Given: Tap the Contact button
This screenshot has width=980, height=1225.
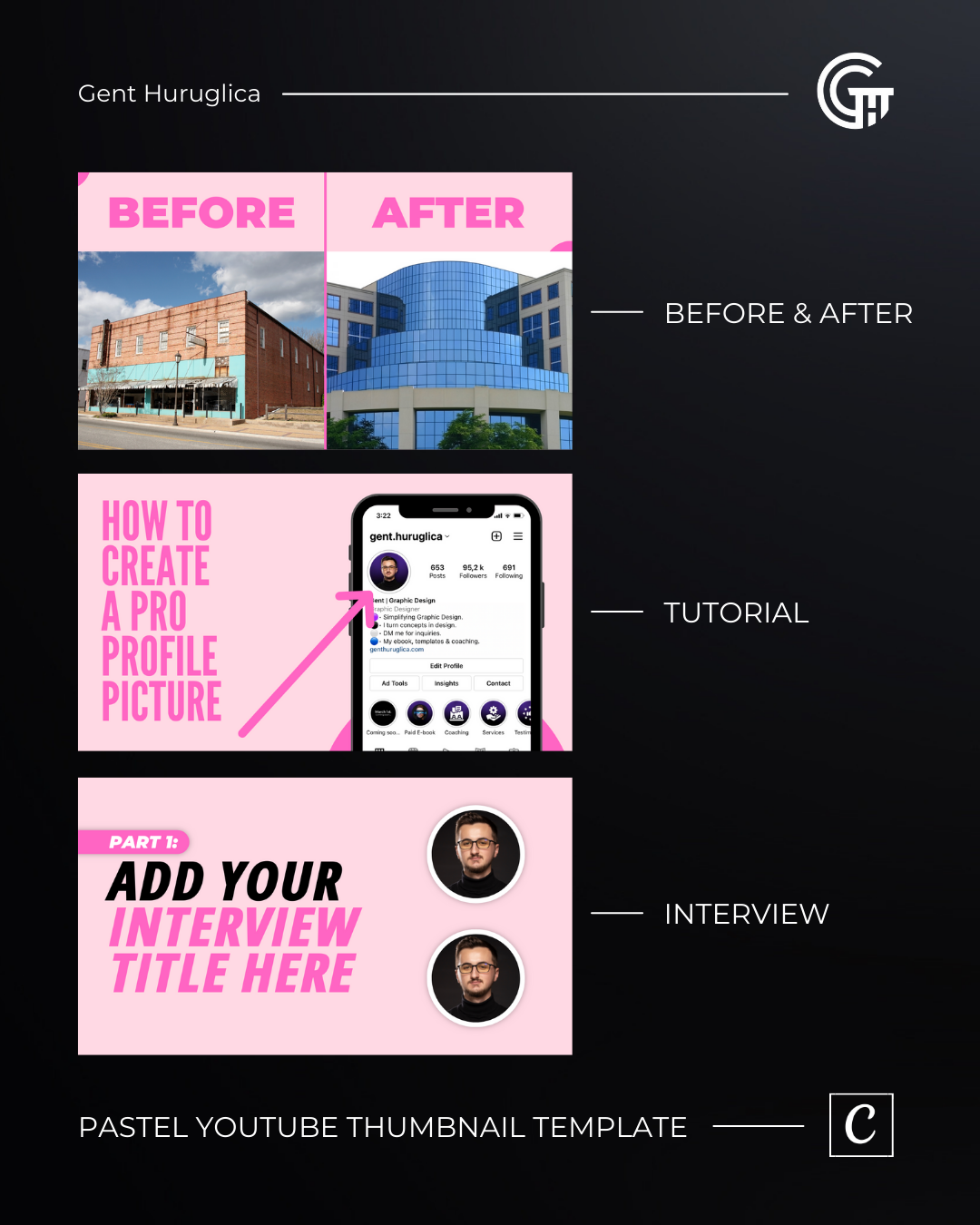Looking at the screenshot, I should coord(498,683).
